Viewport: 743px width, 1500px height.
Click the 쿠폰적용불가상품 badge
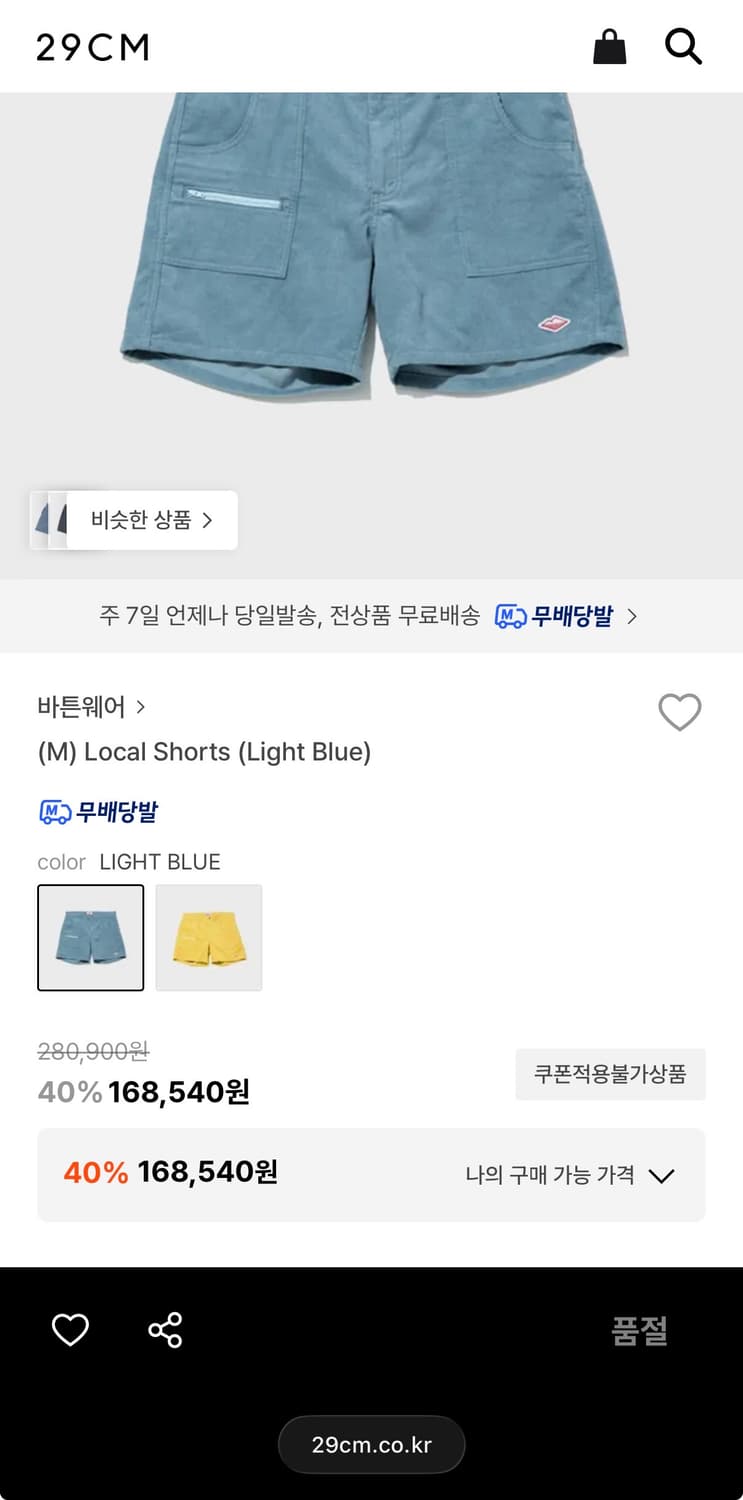[610, 1073]
